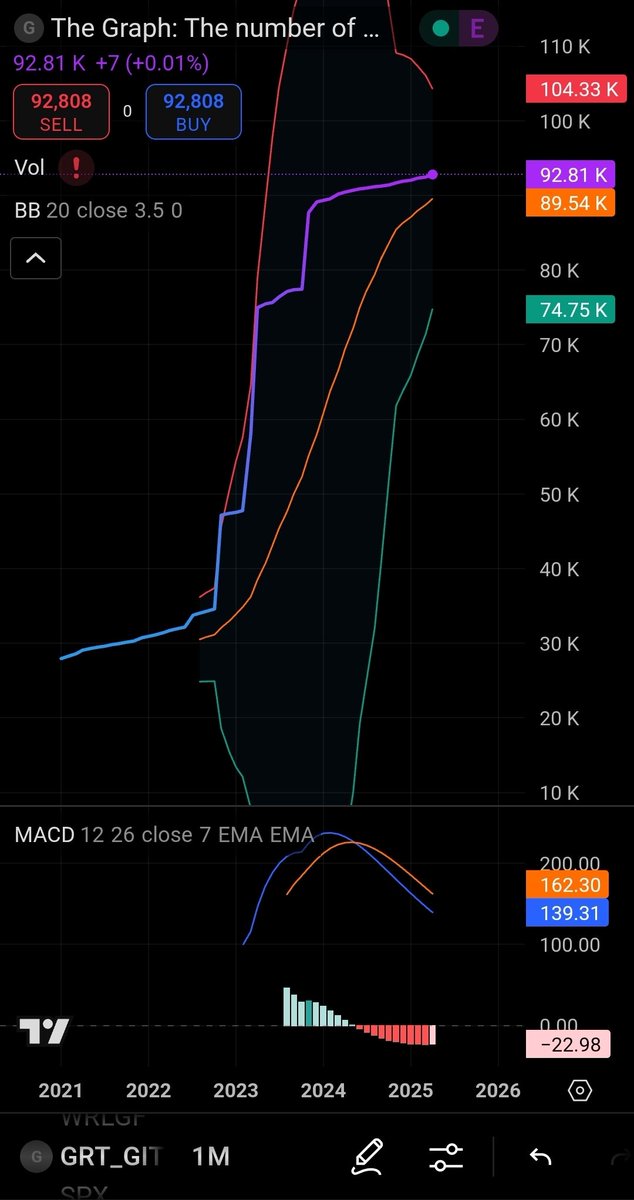Viewport: 634px width, 1200px height.
Task: Open the GRT_GIT symbol search
Action: (x=102, y=1157)
